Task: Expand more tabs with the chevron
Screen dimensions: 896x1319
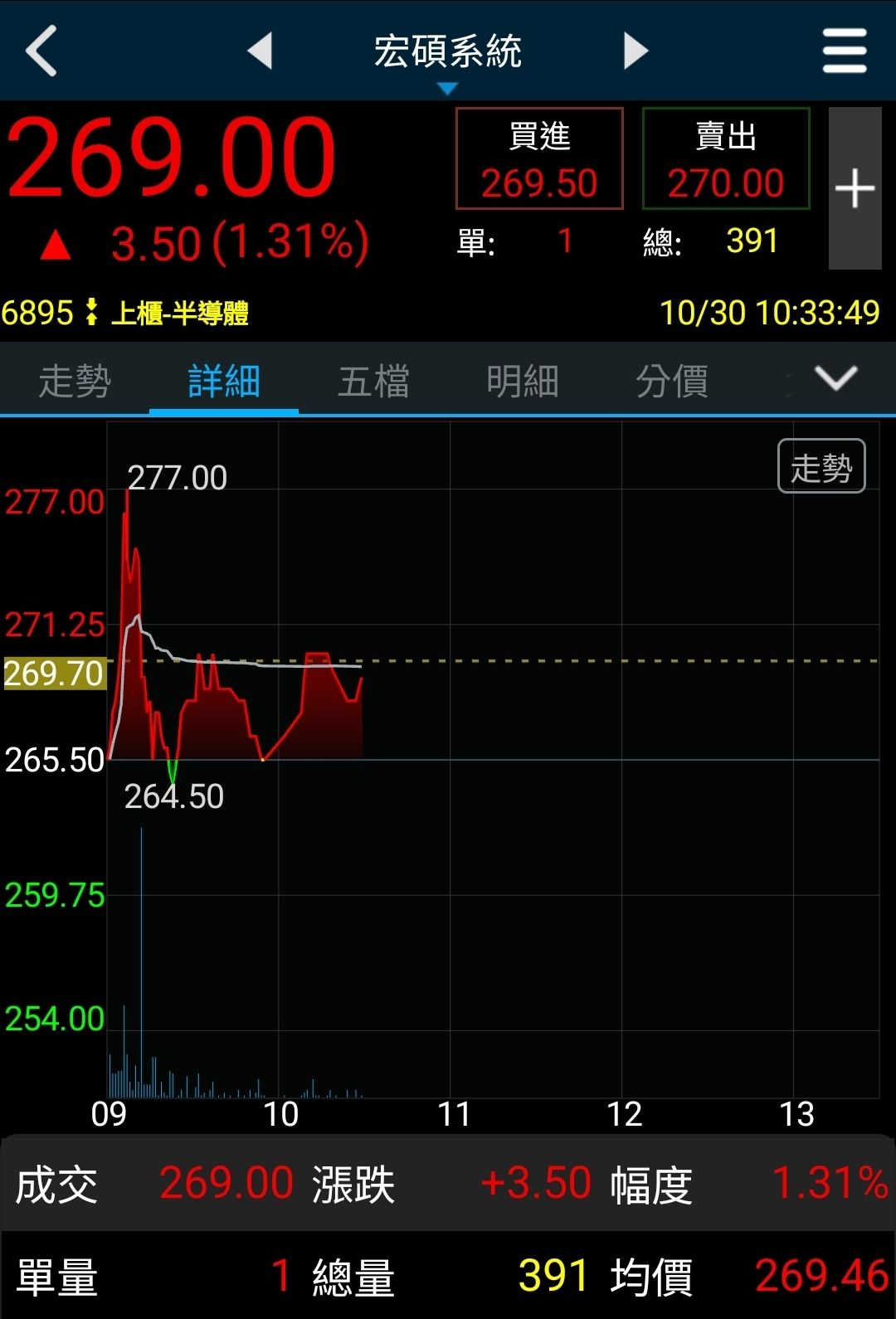Action: (x=835, y=379)
